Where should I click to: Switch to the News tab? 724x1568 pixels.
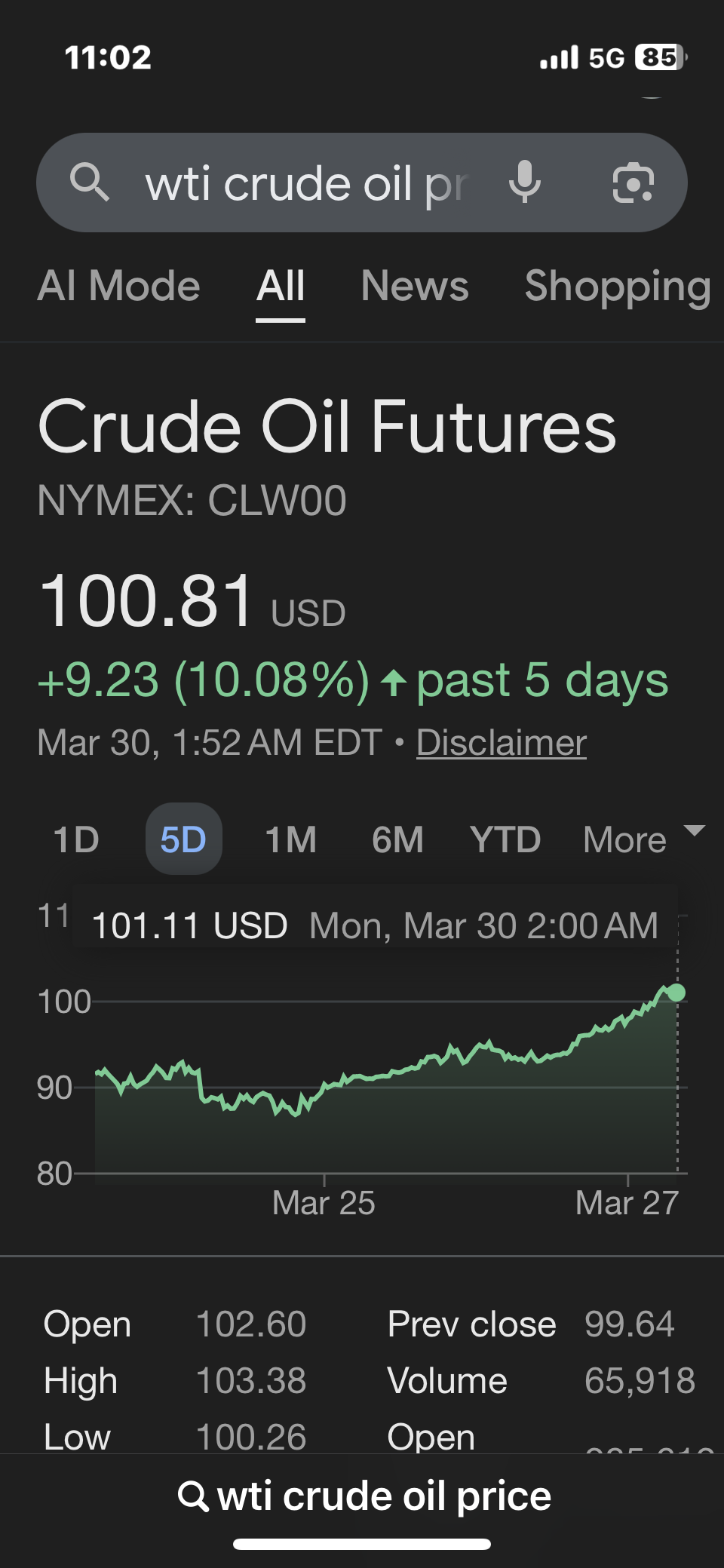pyautogui.click(x=415, y=287)
